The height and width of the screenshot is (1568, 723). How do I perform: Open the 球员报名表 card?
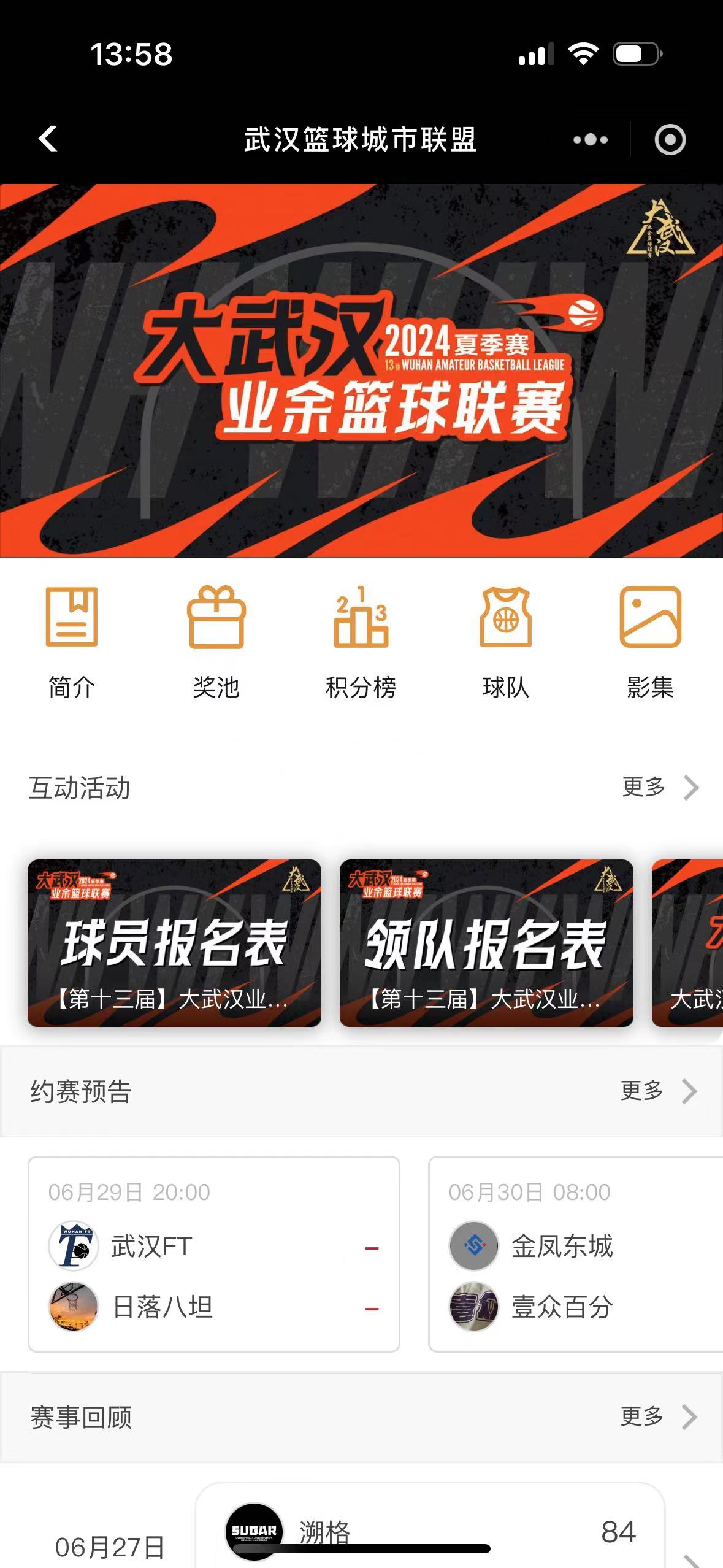(174, 943)
